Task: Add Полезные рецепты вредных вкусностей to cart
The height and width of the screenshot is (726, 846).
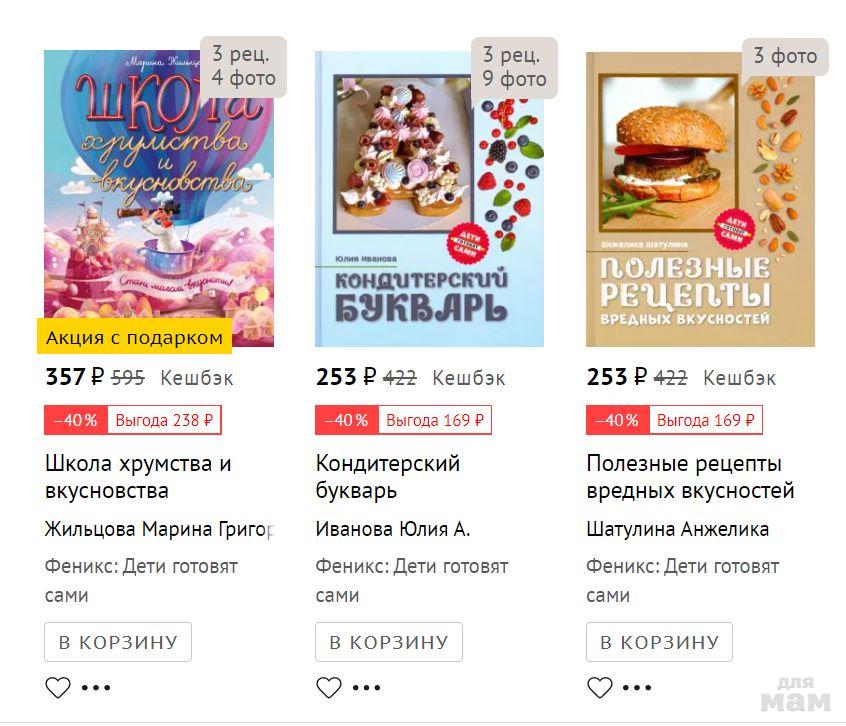Action: pyautogui.click(x=660, y=642)
